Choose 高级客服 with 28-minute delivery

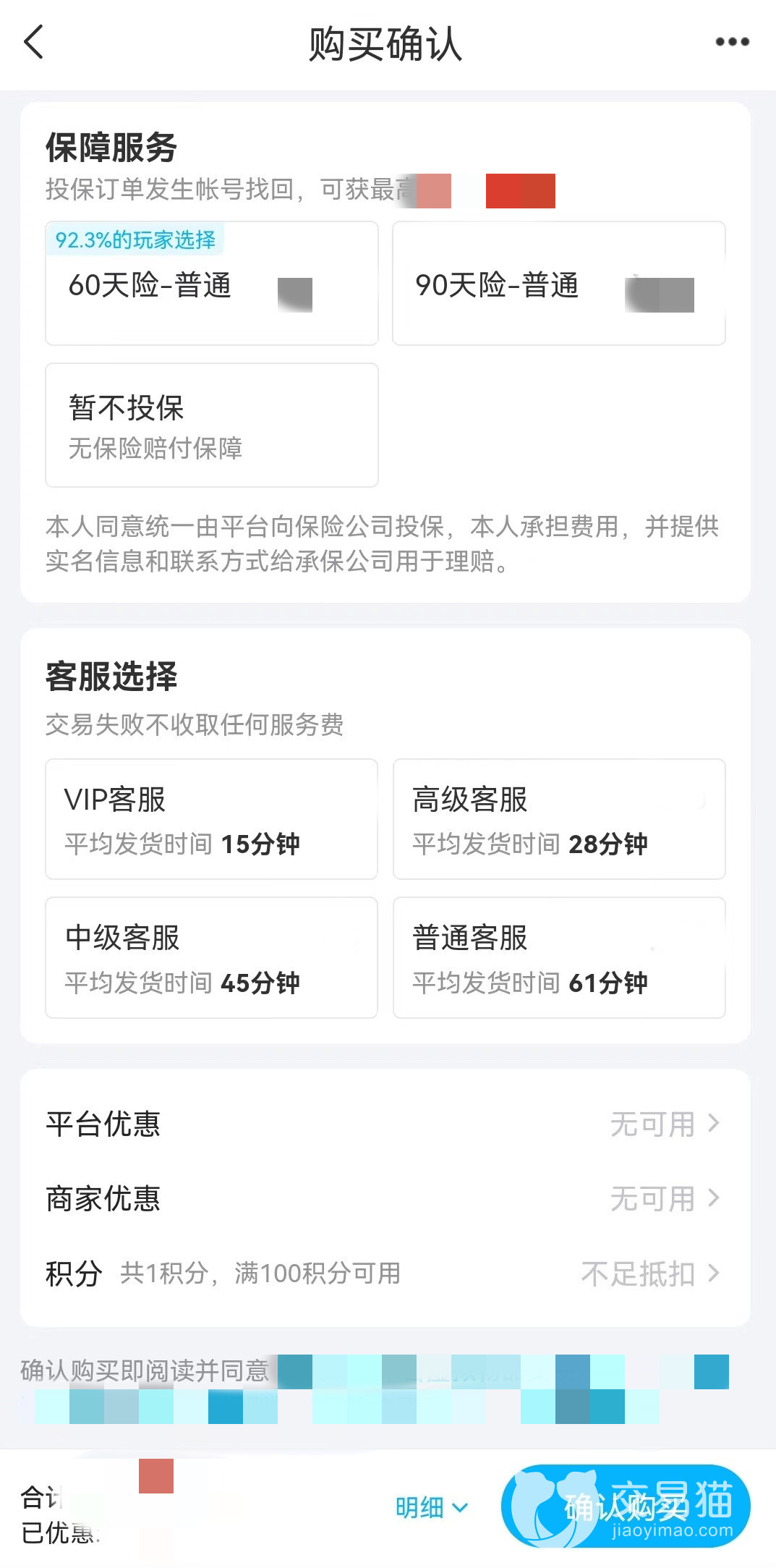[x=558, y=819]
